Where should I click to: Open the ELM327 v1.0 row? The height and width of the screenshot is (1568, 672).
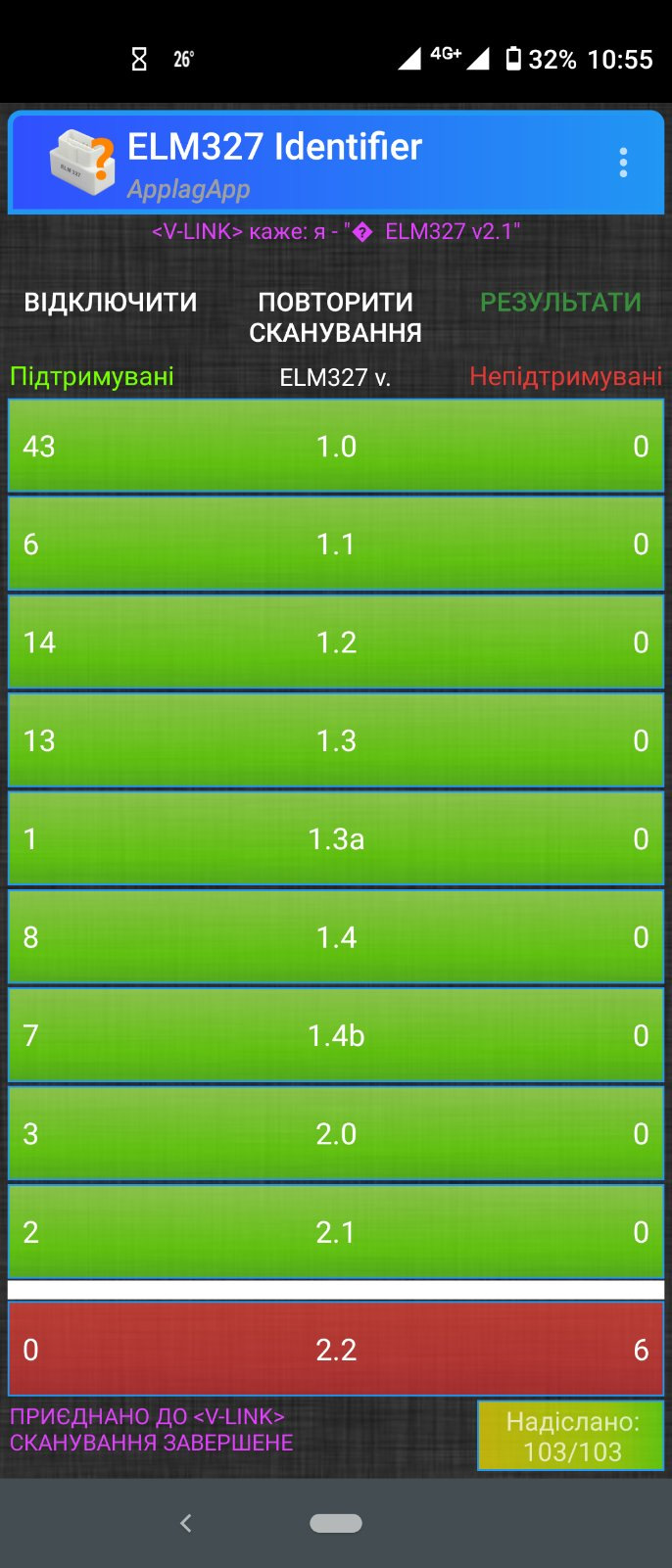tap(336, 446)
